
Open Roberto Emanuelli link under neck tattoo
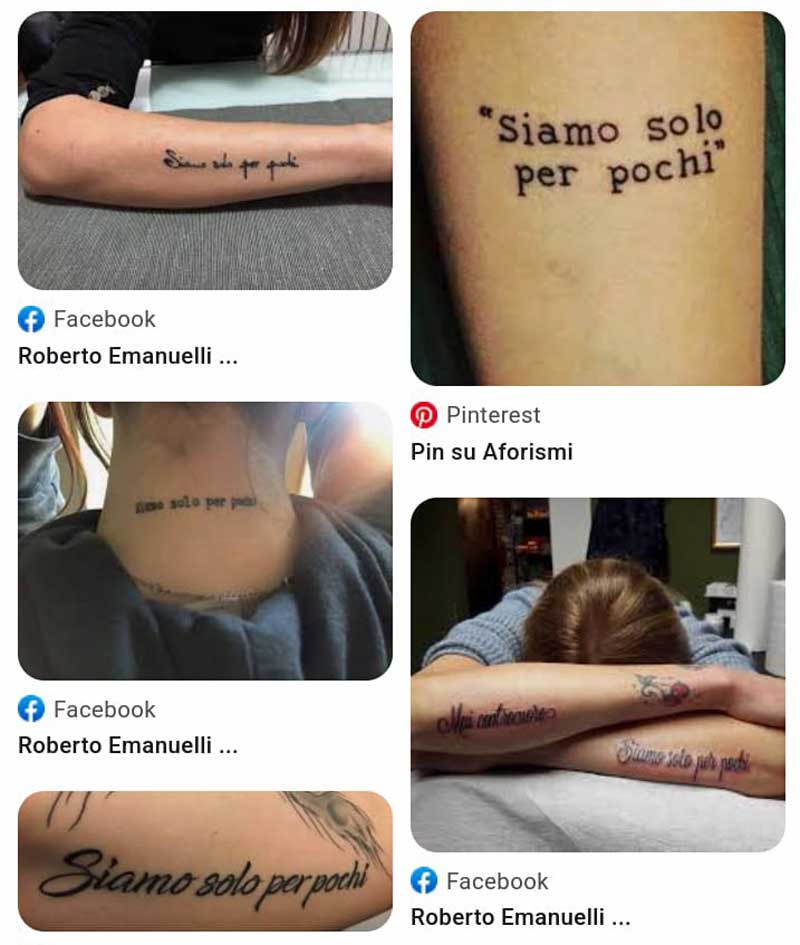tap(128, 745)
